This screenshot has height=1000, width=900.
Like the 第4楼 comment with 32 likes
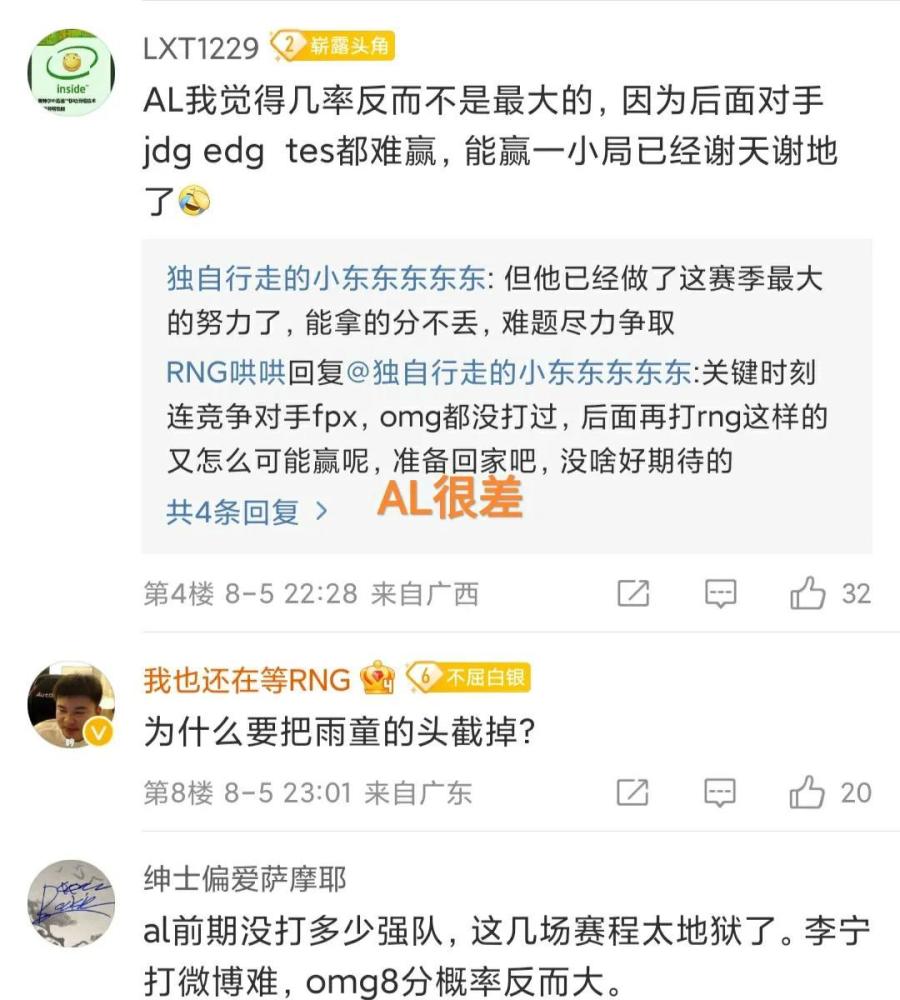pyautogui.click(x=808, y=593)
